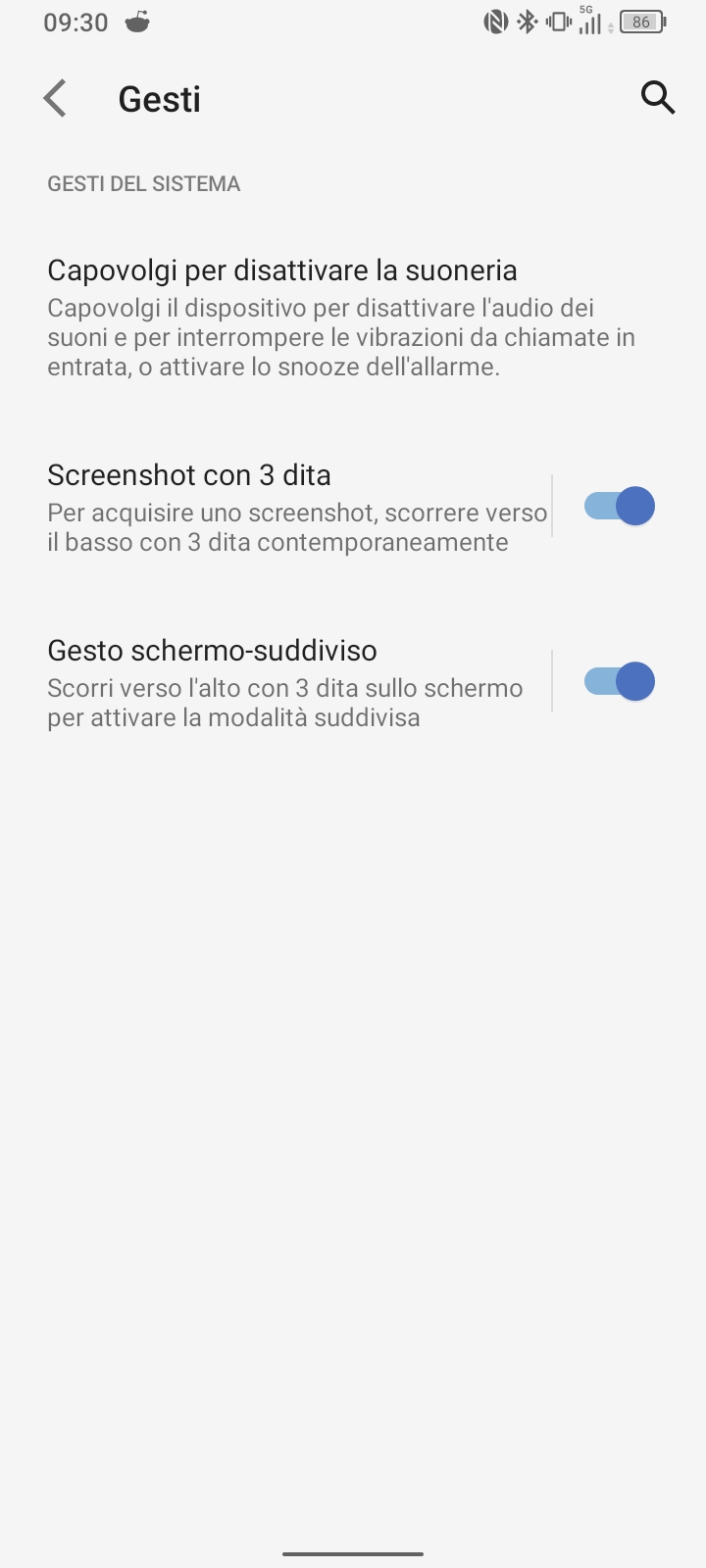Turn off the Gesto schermo-suddiviso switch
The image size is (706, 1568).
(x=619, y=682)
